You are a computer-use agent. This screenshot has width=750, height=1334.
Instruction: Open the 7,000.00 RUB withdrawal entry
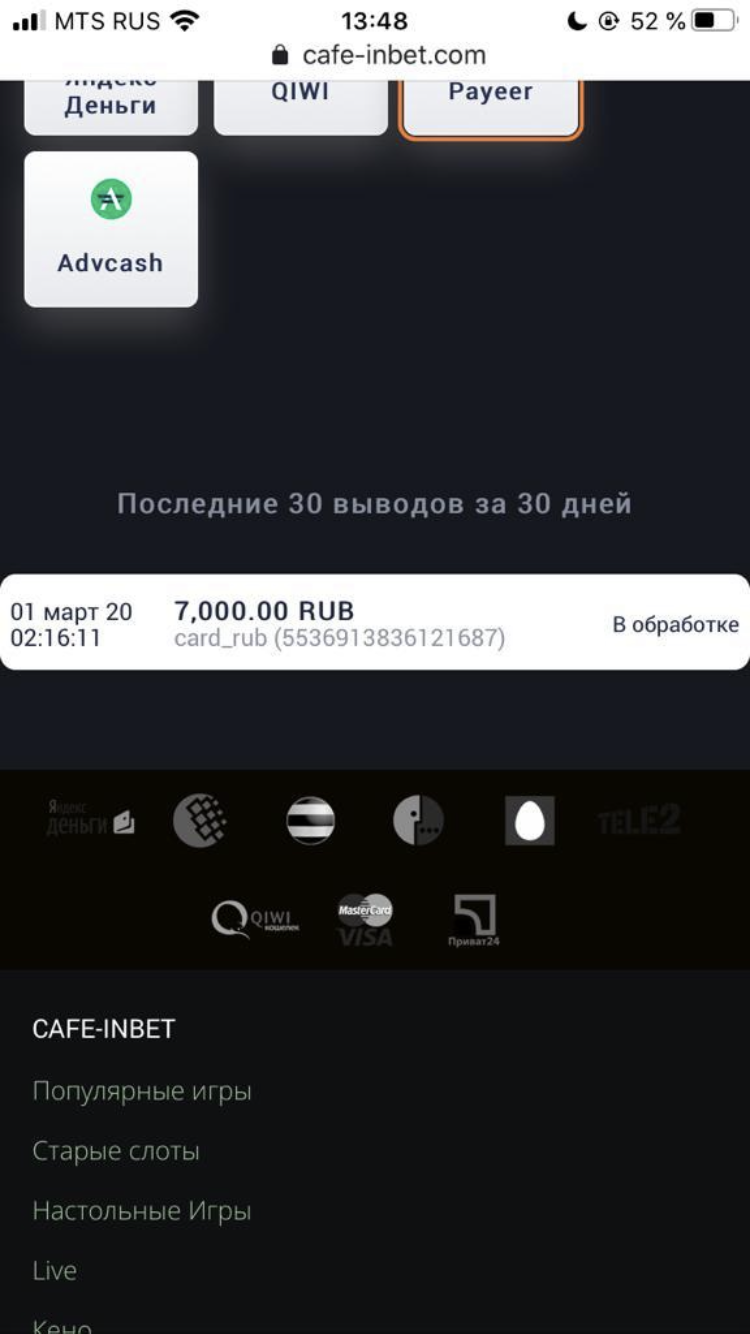(x=375, y=622)
